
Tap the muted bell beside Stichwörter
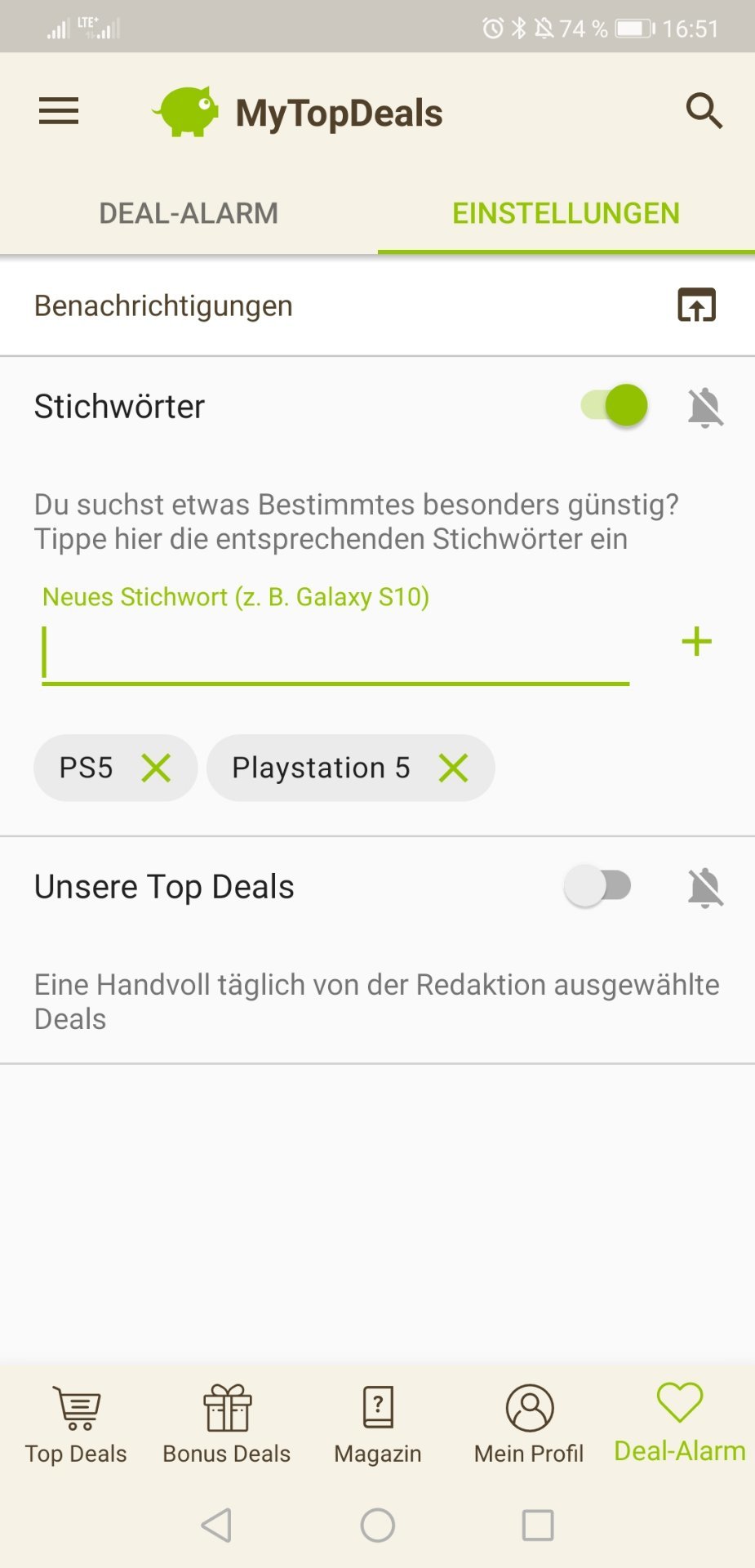click(705, 407)
